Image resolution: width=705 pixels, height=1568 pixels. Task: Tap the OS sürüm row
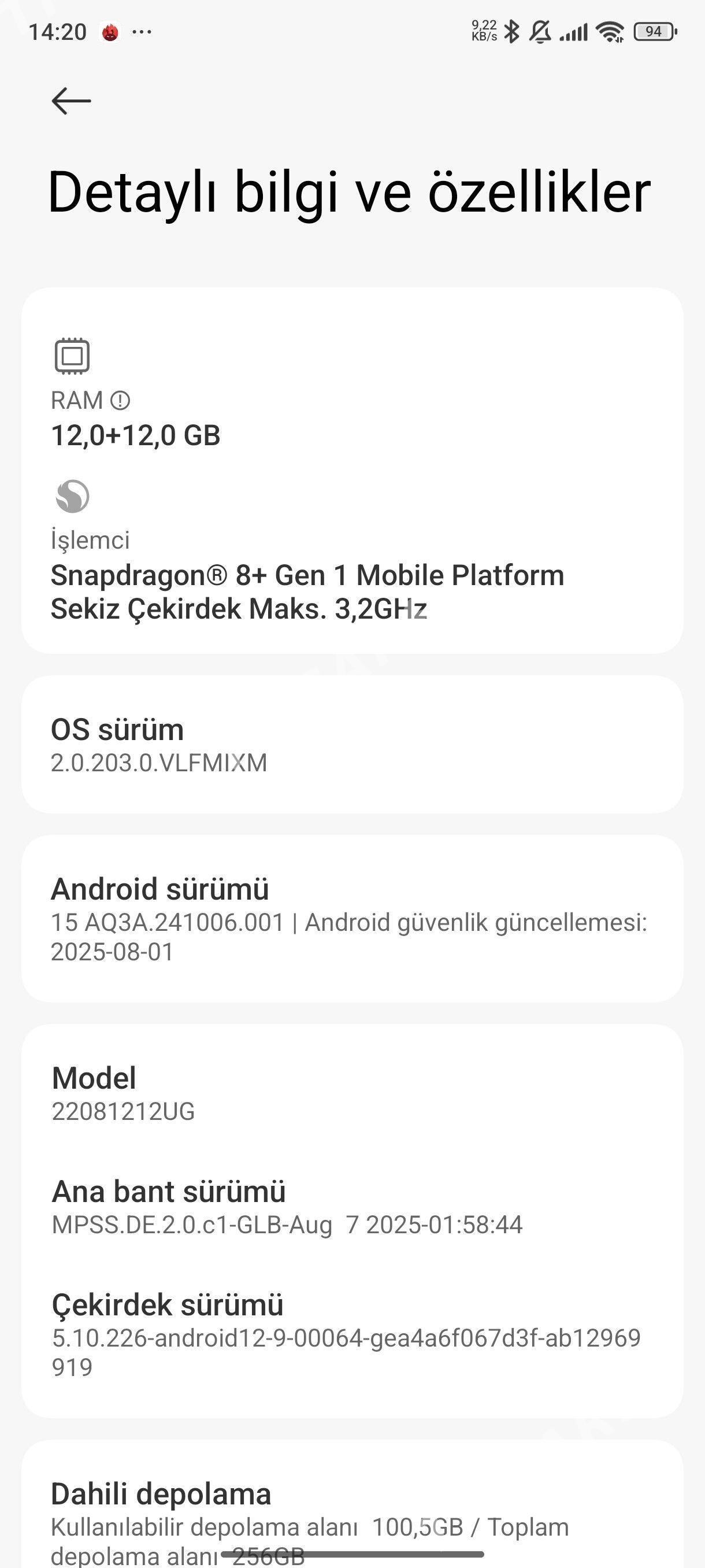tap(351, 745)
